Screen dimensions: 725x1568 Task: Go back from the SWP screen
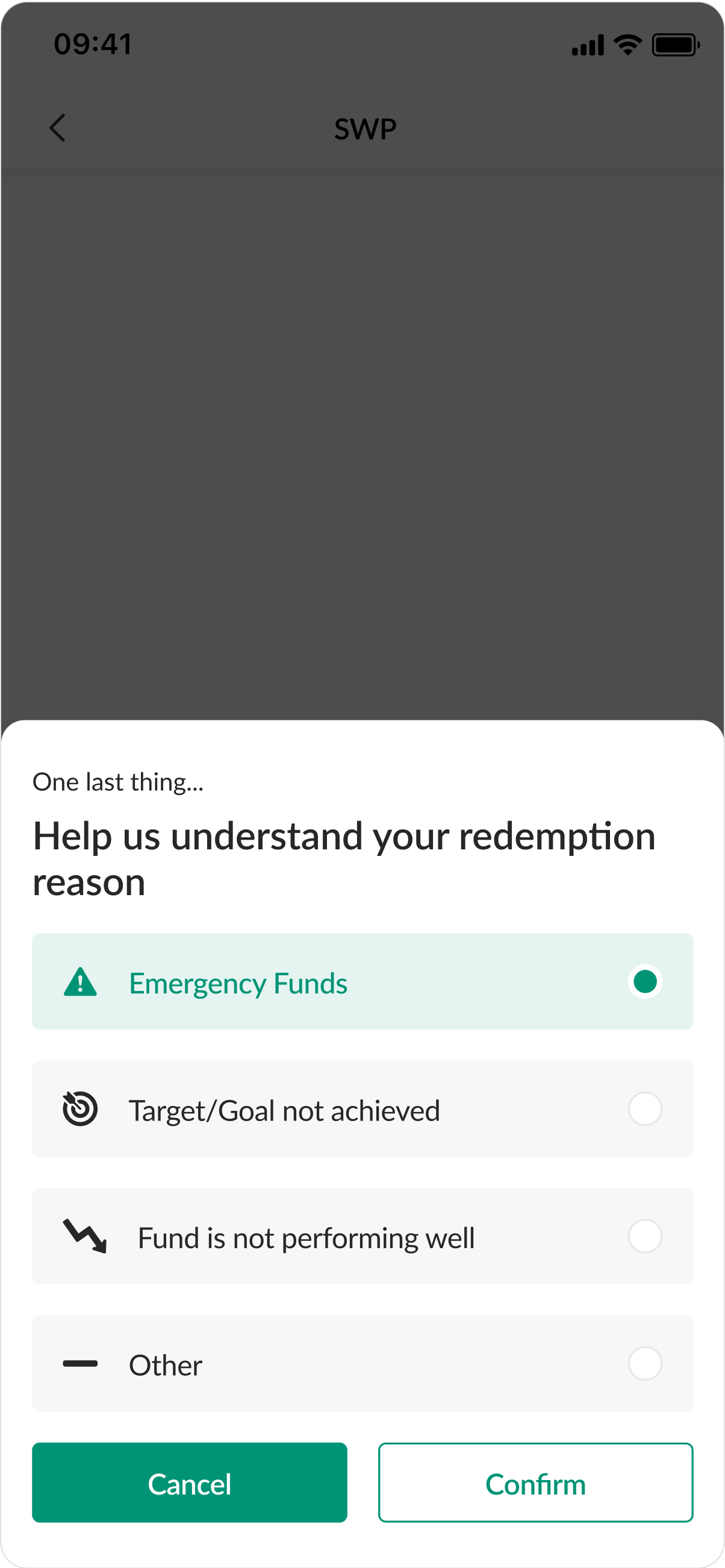tap(58, 128)
